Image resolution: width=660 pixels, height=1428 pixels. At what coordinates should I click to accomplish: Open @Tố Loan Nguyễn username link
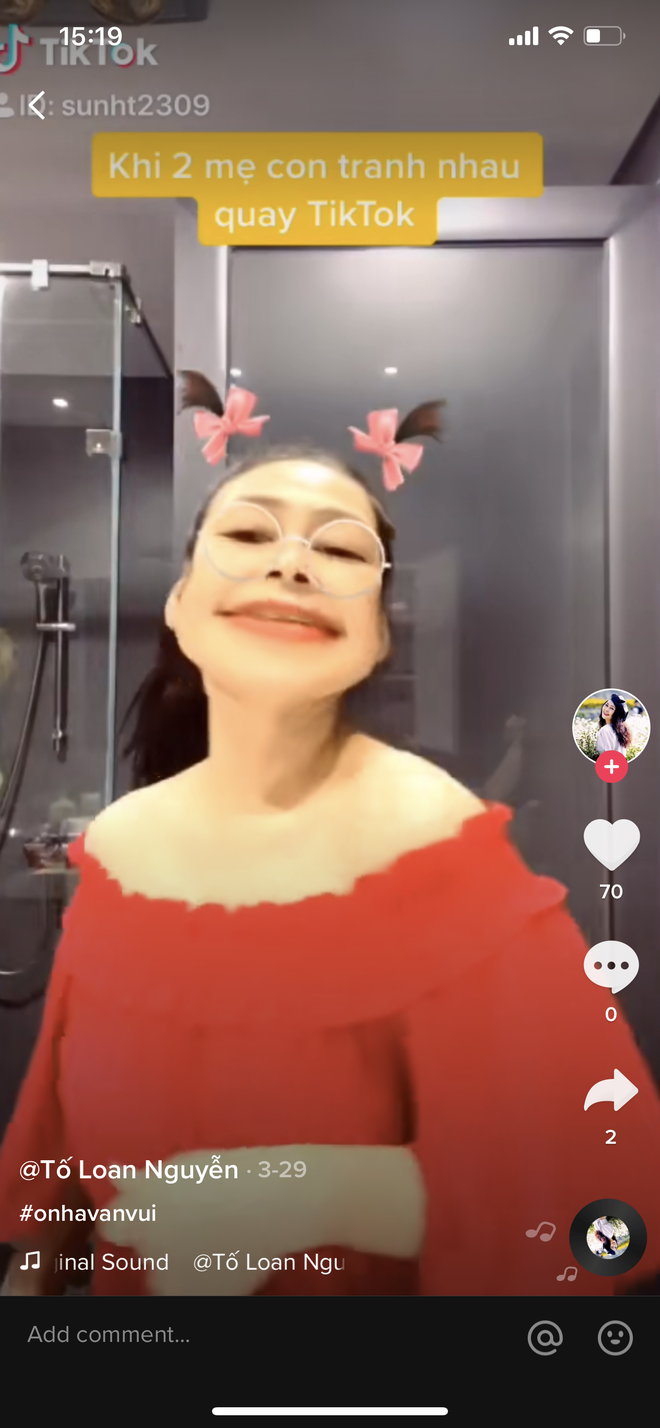click(x=129, y=1169)
